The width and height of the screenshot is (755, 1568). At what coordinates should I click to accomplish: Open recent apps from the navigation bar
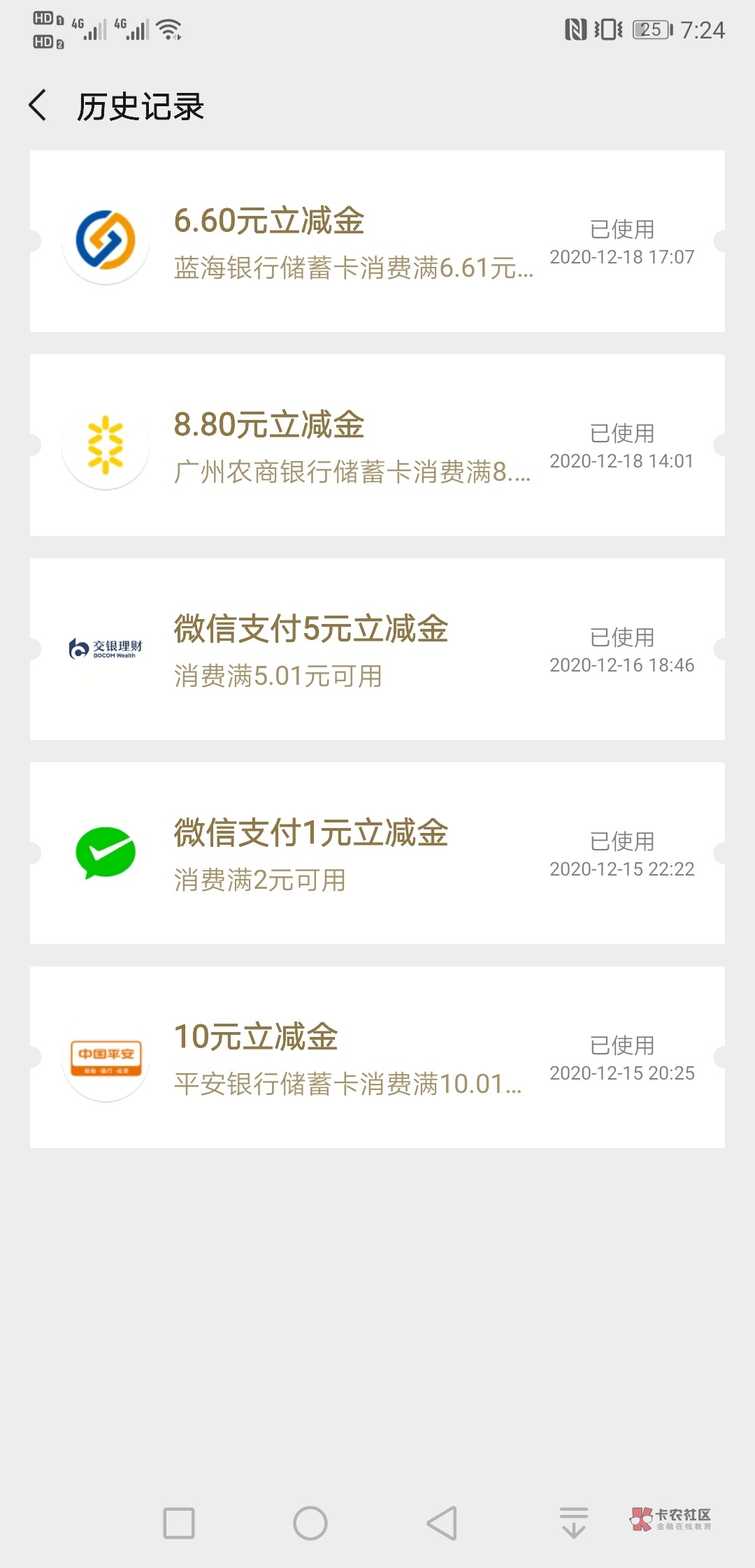179,1523
